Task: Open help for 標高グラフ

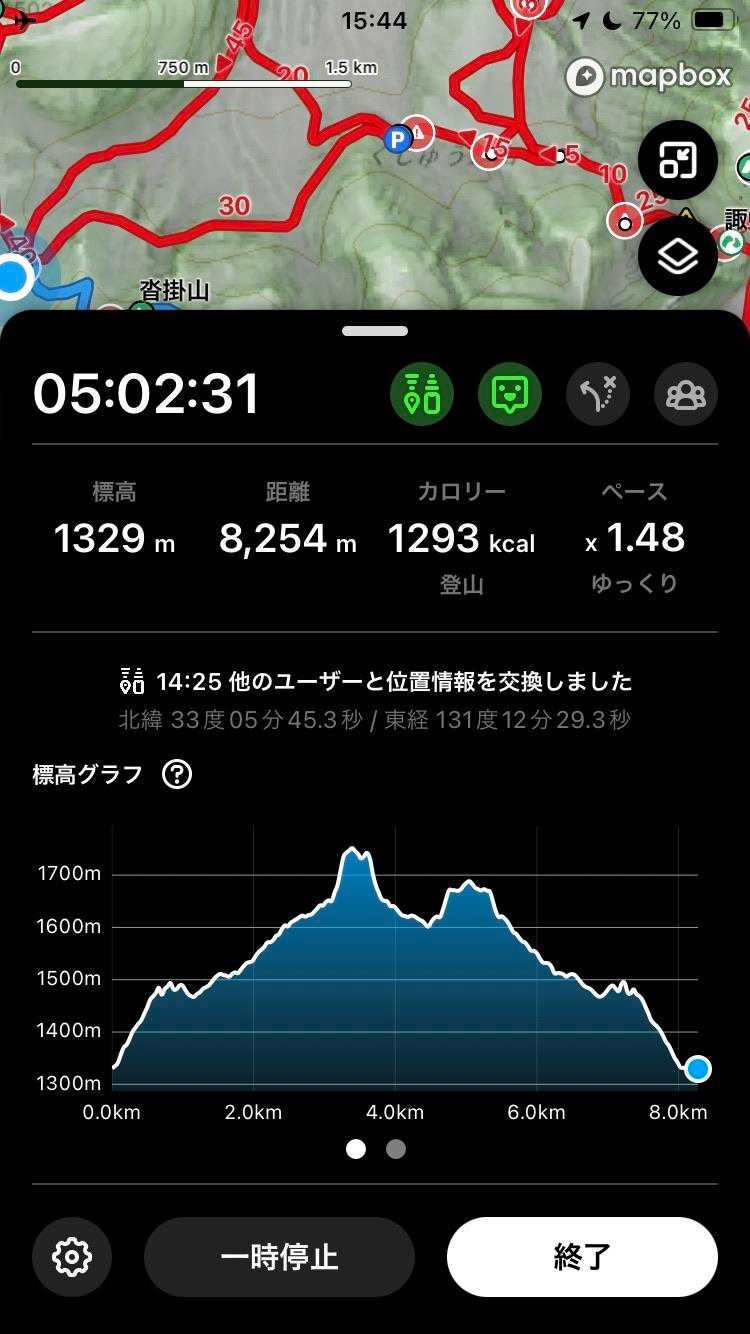Action: pyautogui.click(x=177, y=774)
